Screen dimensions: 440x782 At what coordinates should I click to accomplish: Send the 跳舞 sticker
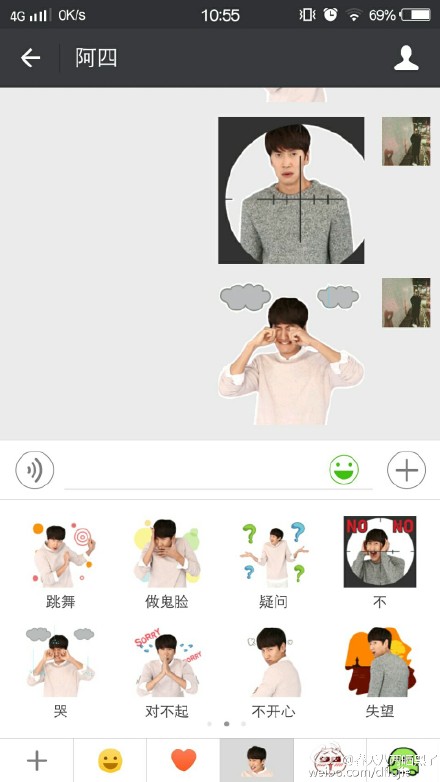tap(60, 564)
